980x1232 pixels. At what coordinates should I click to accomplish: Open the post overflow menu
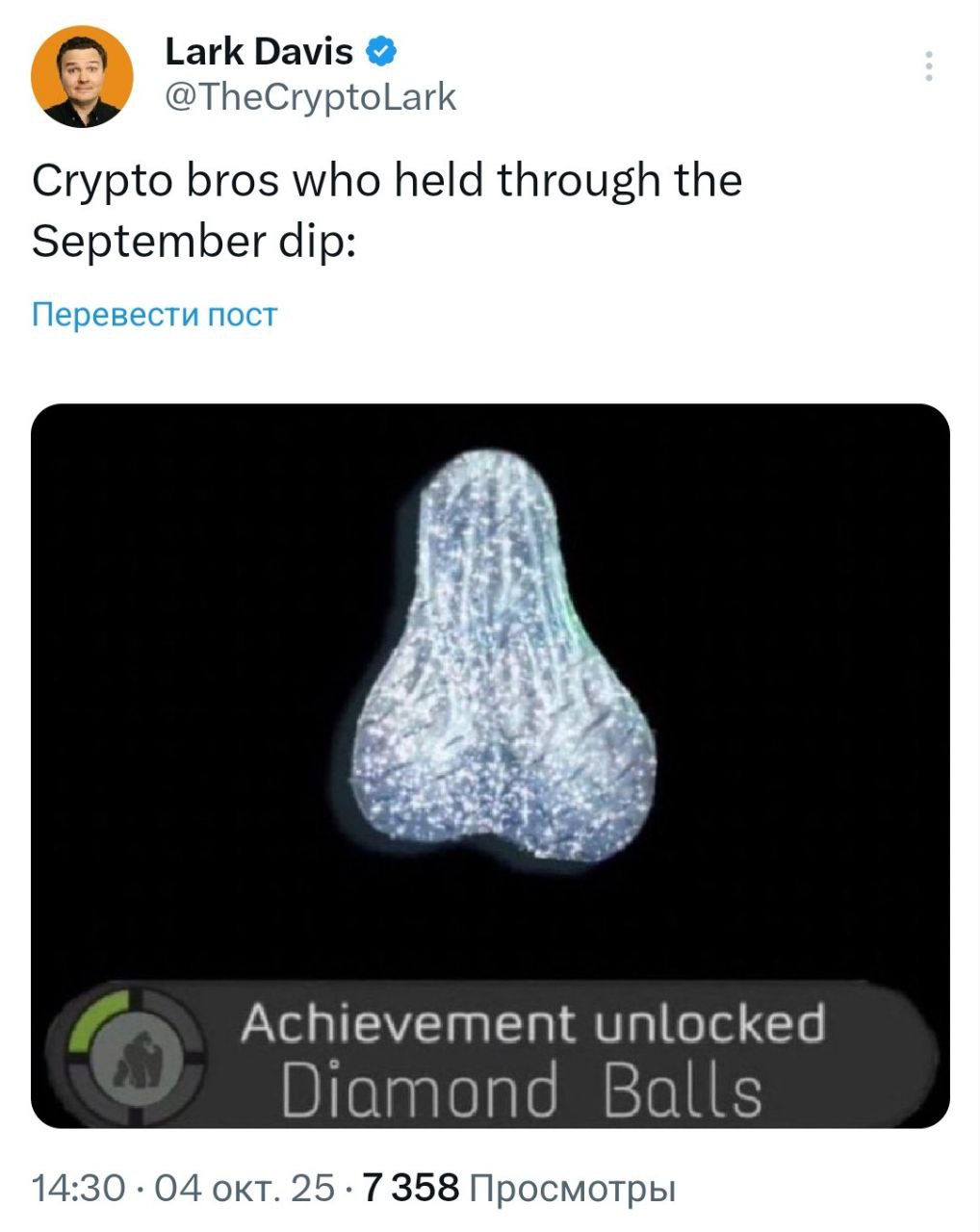coord(928,66)
